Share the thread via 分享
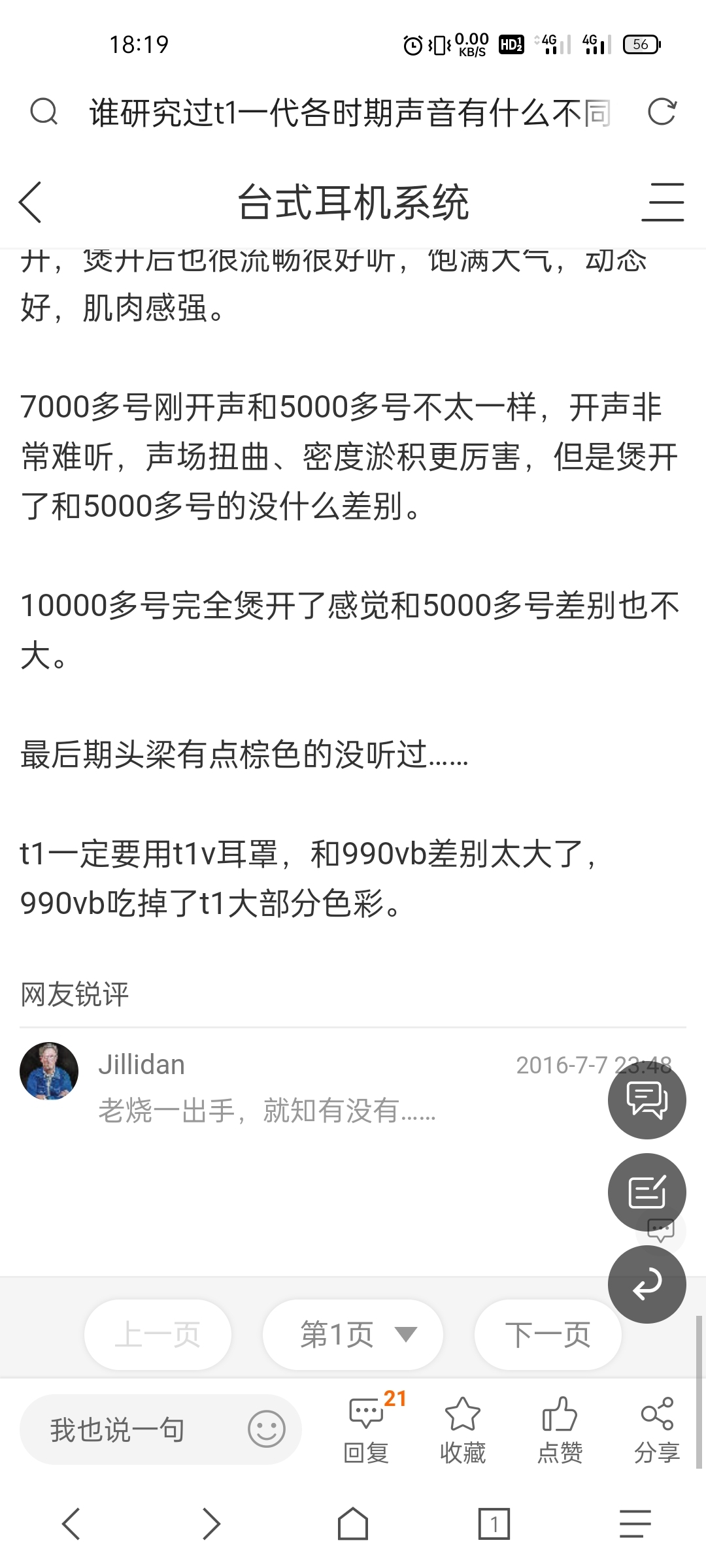 [657, 1429]
